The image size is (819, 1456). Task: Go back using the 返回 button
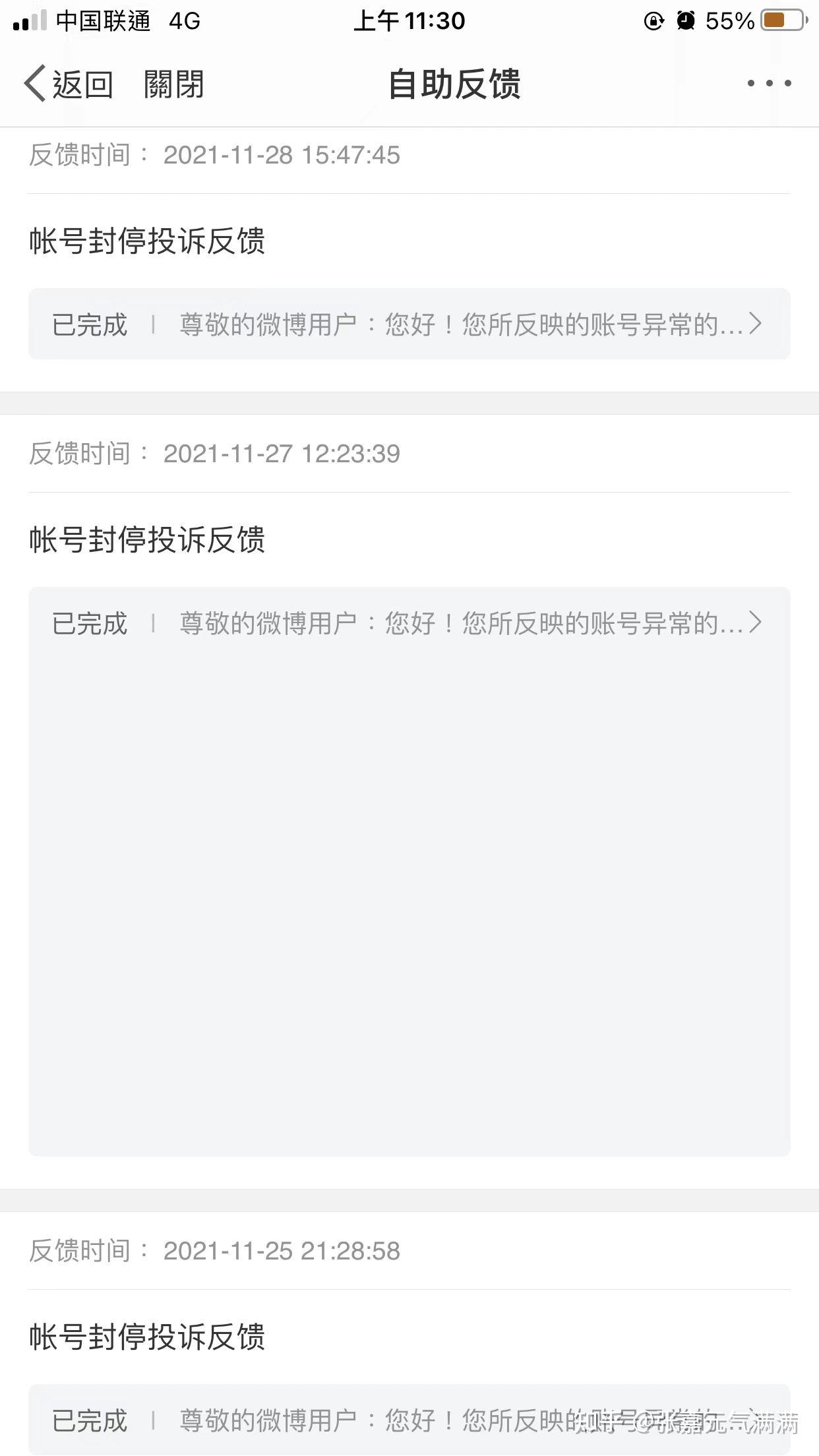(68, 84)
